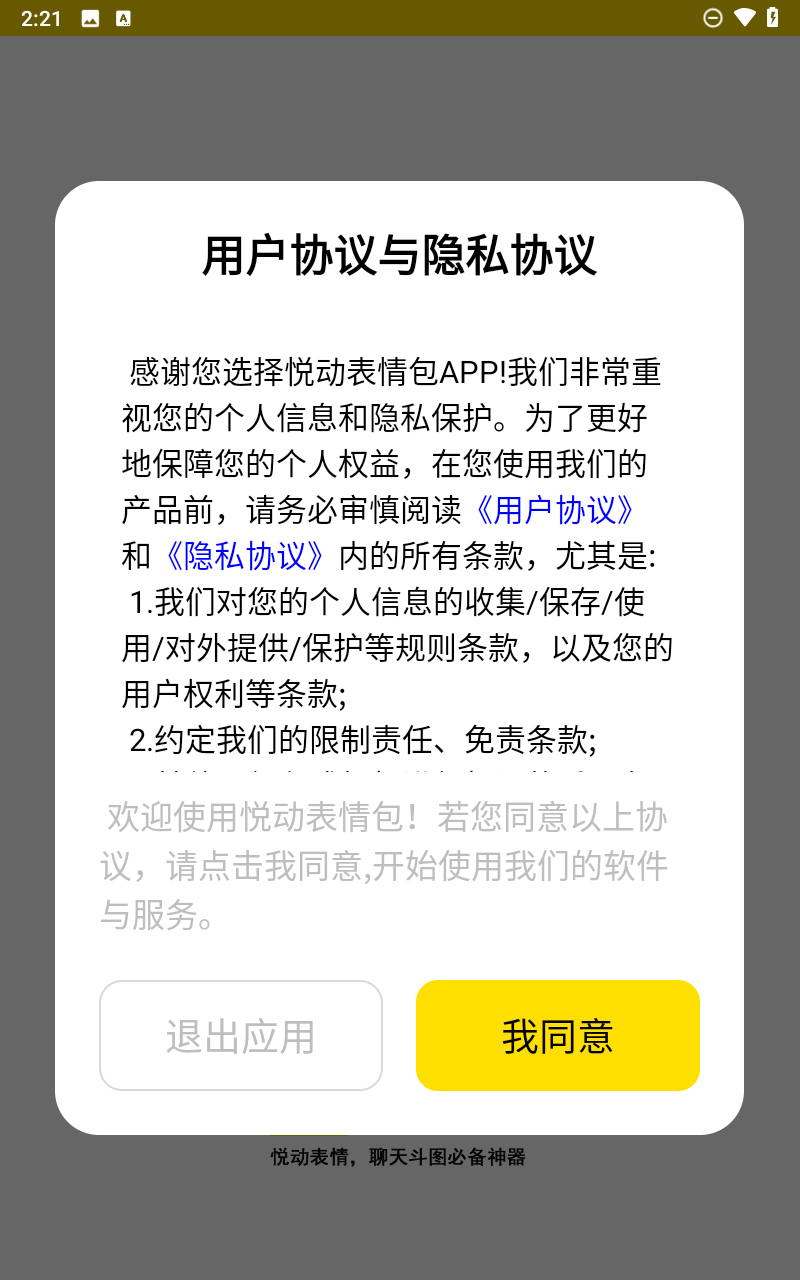800x1280 pixels.
Task: Tap the 我同意 agree button
Action: (557, 1035)
